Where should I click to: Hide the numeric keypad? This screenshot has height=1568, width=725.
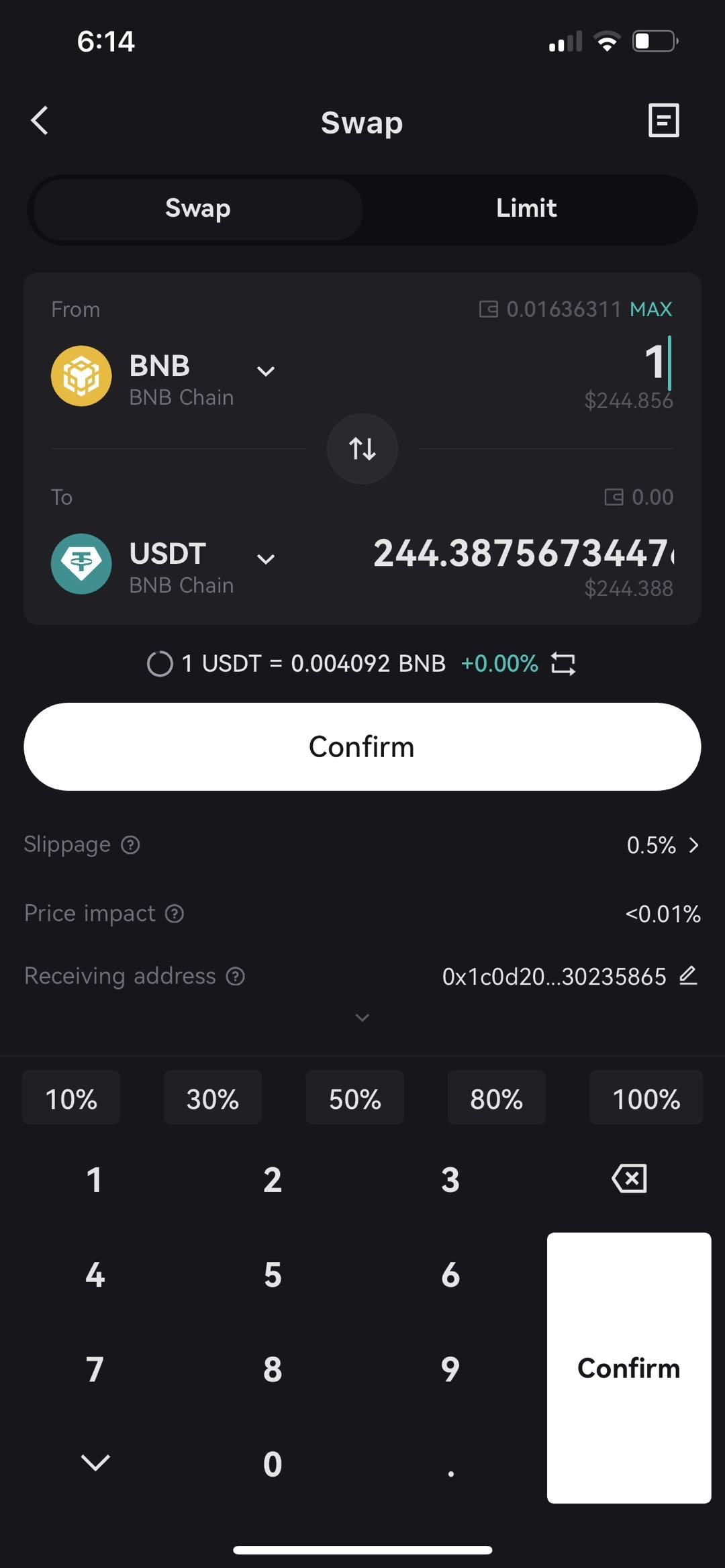coord(95,1462)
